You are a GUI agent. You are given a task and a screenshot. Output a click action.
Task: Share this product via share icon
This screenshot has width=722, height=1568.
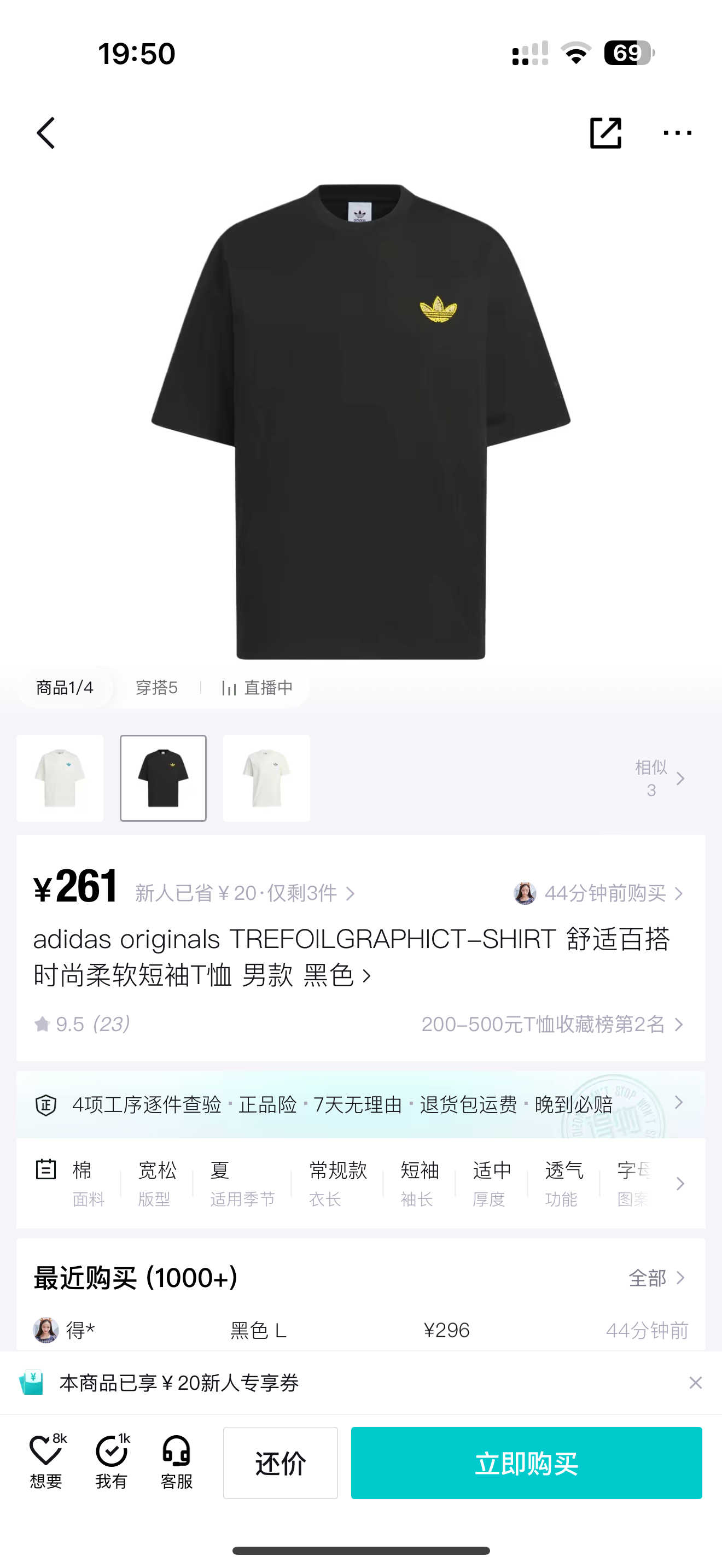point(605,133)
